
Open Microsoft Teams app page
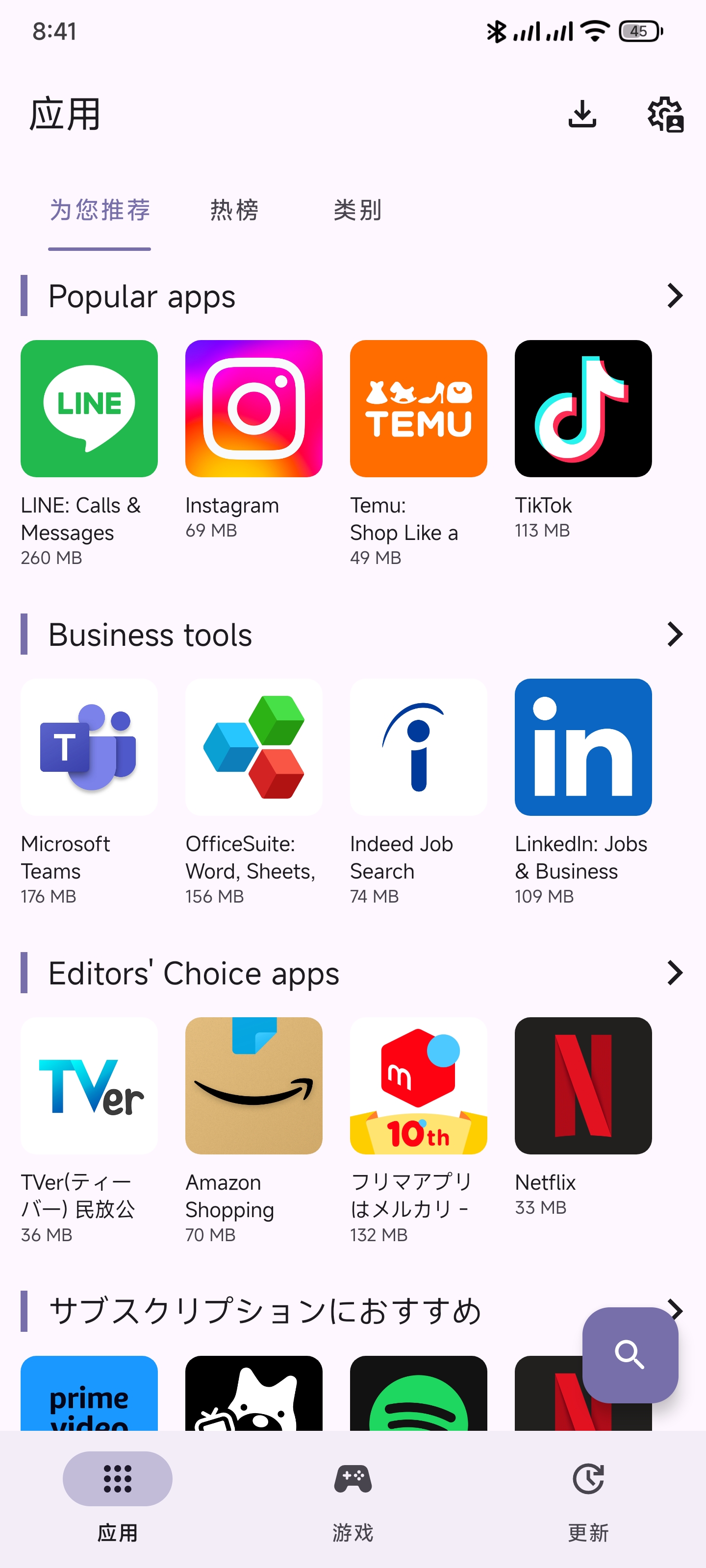click(89, 747)
